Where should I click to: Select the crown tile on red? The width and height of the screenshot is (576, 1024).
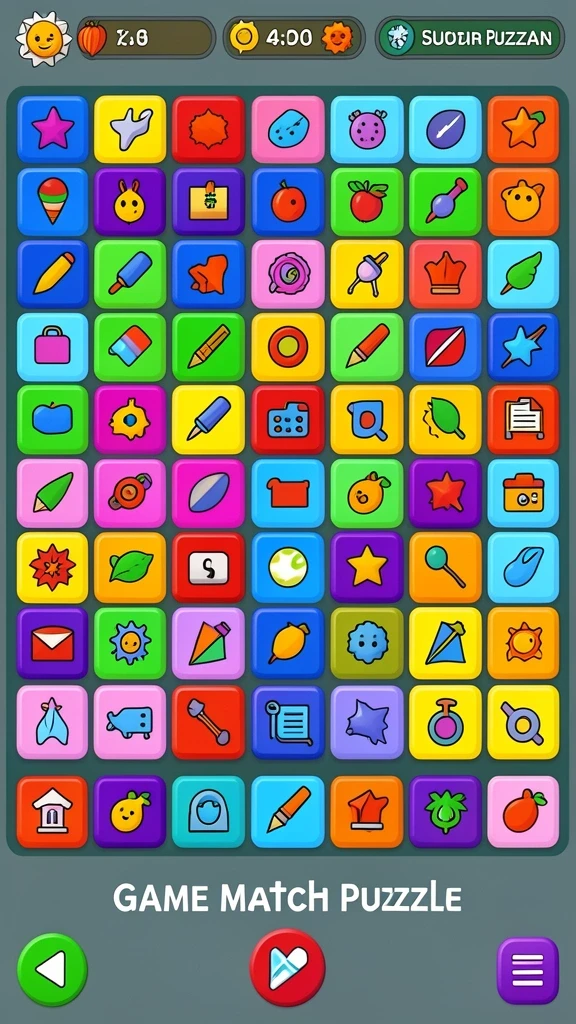(x=445, y=274)
